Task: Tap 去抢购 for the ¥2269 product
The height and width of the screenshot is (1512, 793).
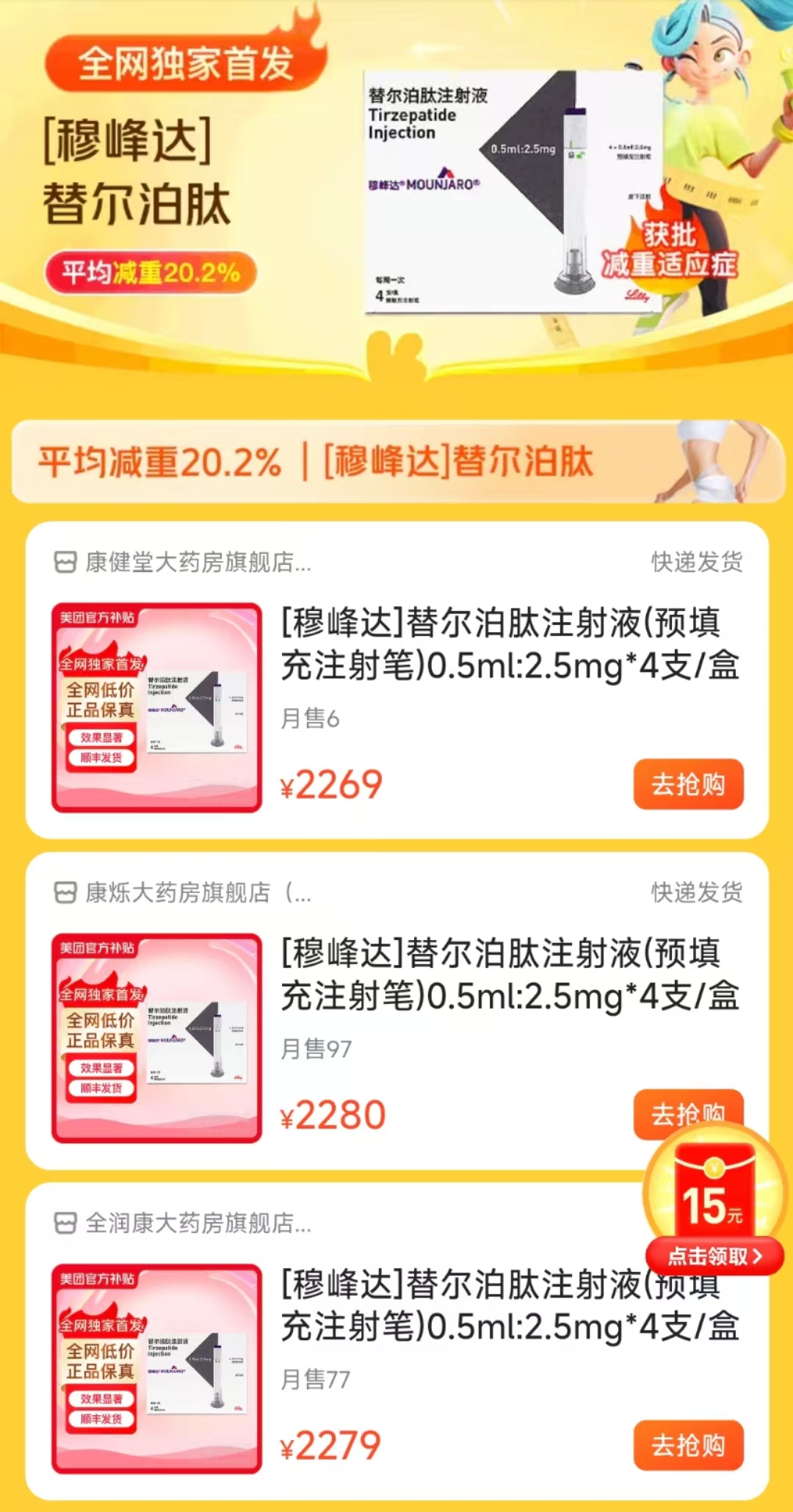Action: tap(688, 784)
